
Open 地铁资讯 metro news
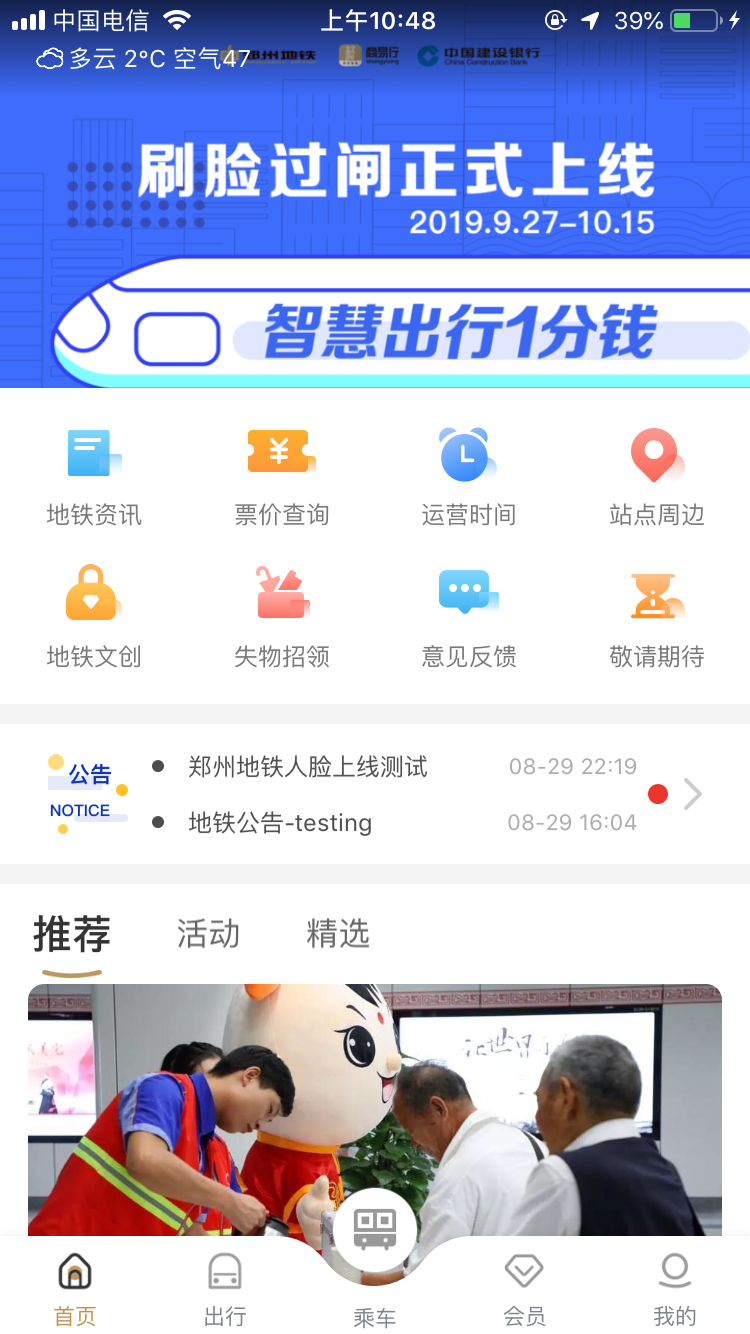coord(94,475)
